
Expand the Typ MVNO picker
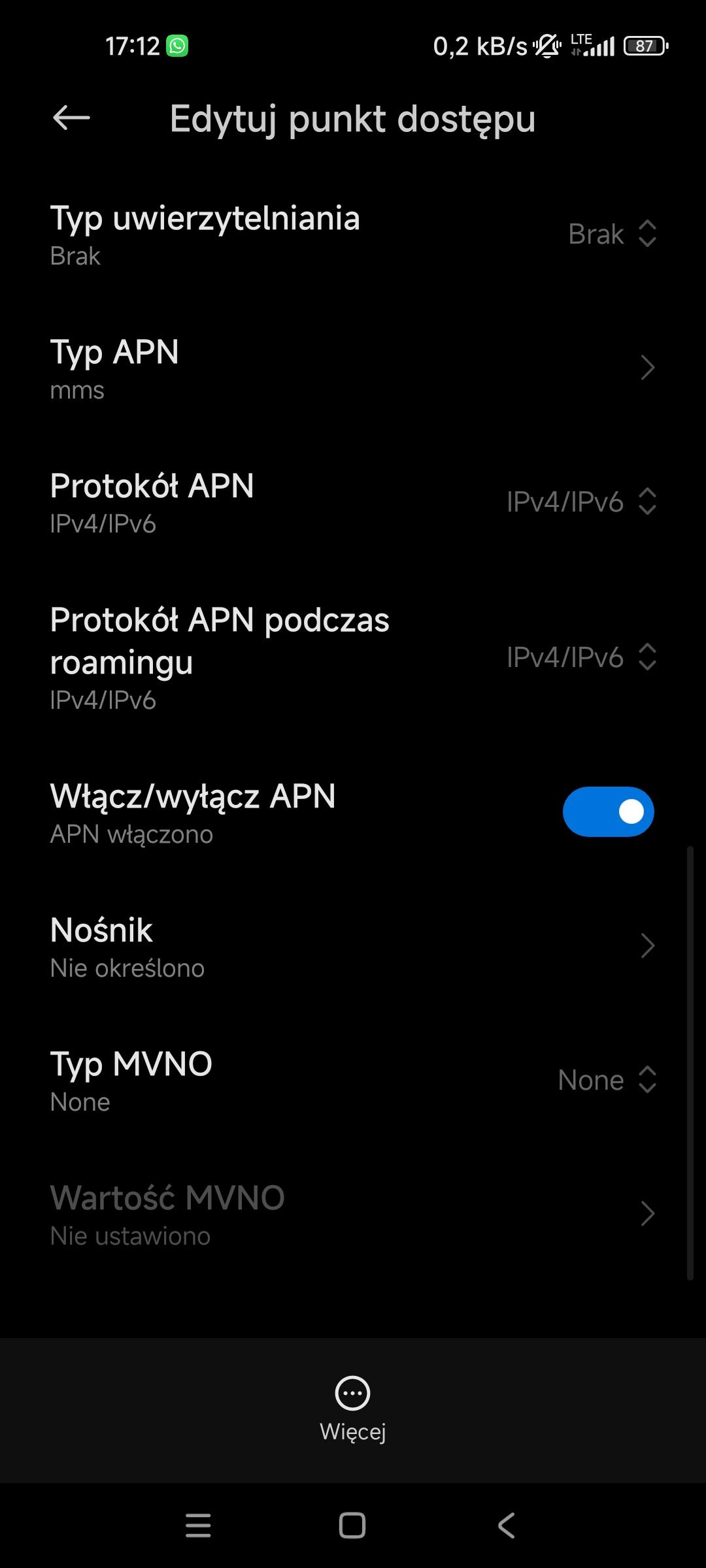click(606, 1080)
